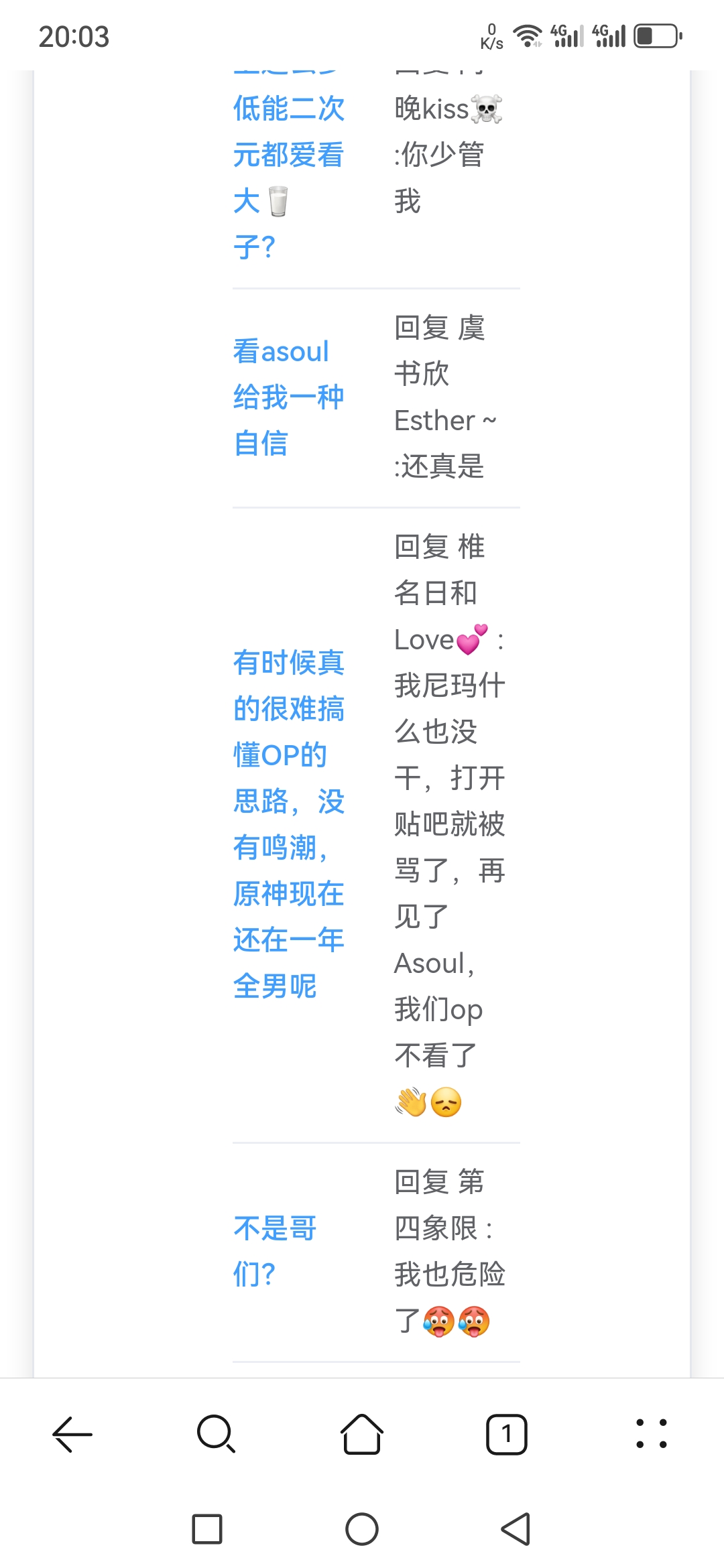Go back with the browser back arrow
724x1568 pixels.
point(72,1434)
